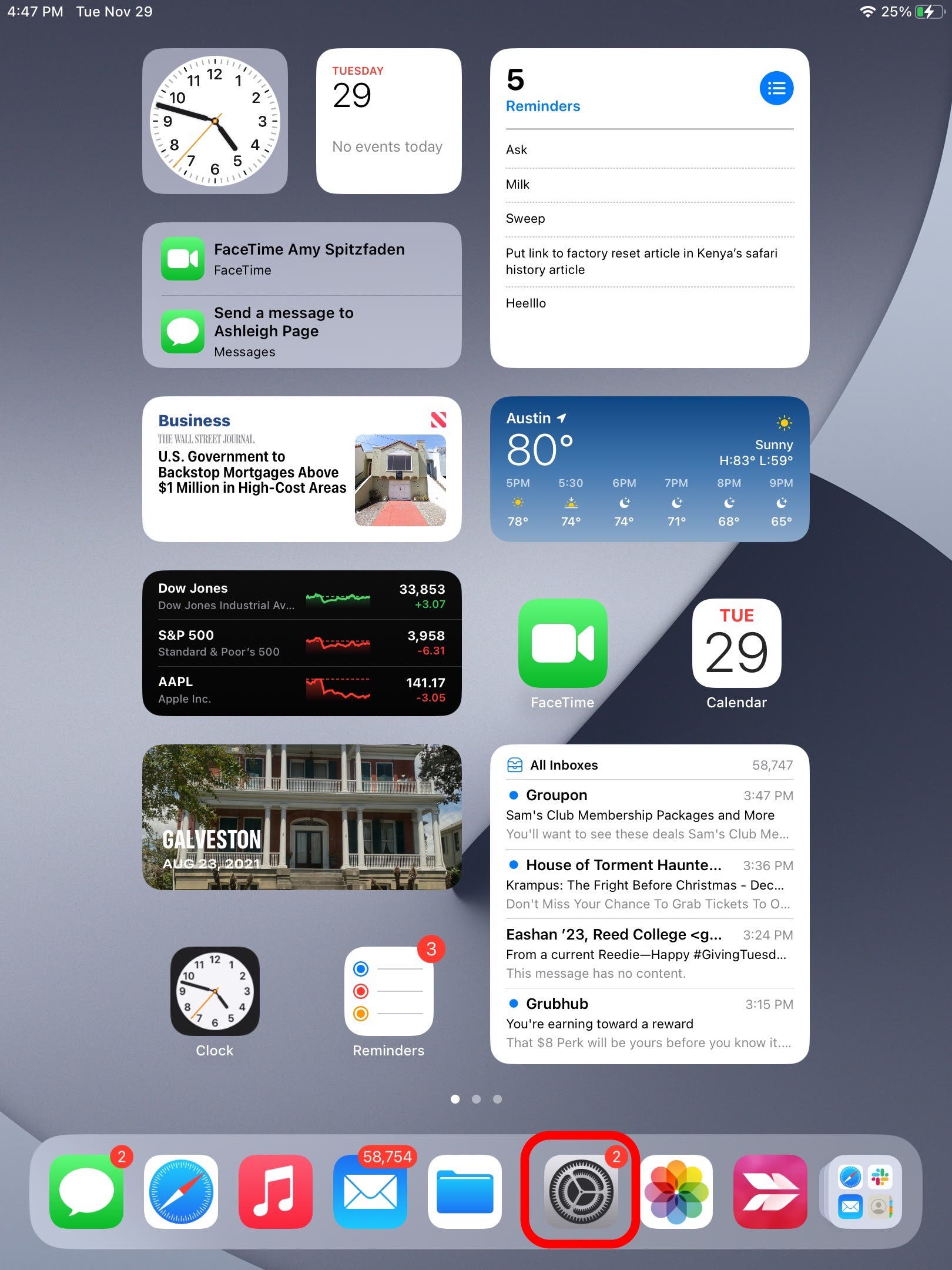Launch the Photos app
952x1270 pixels.
676,1191
